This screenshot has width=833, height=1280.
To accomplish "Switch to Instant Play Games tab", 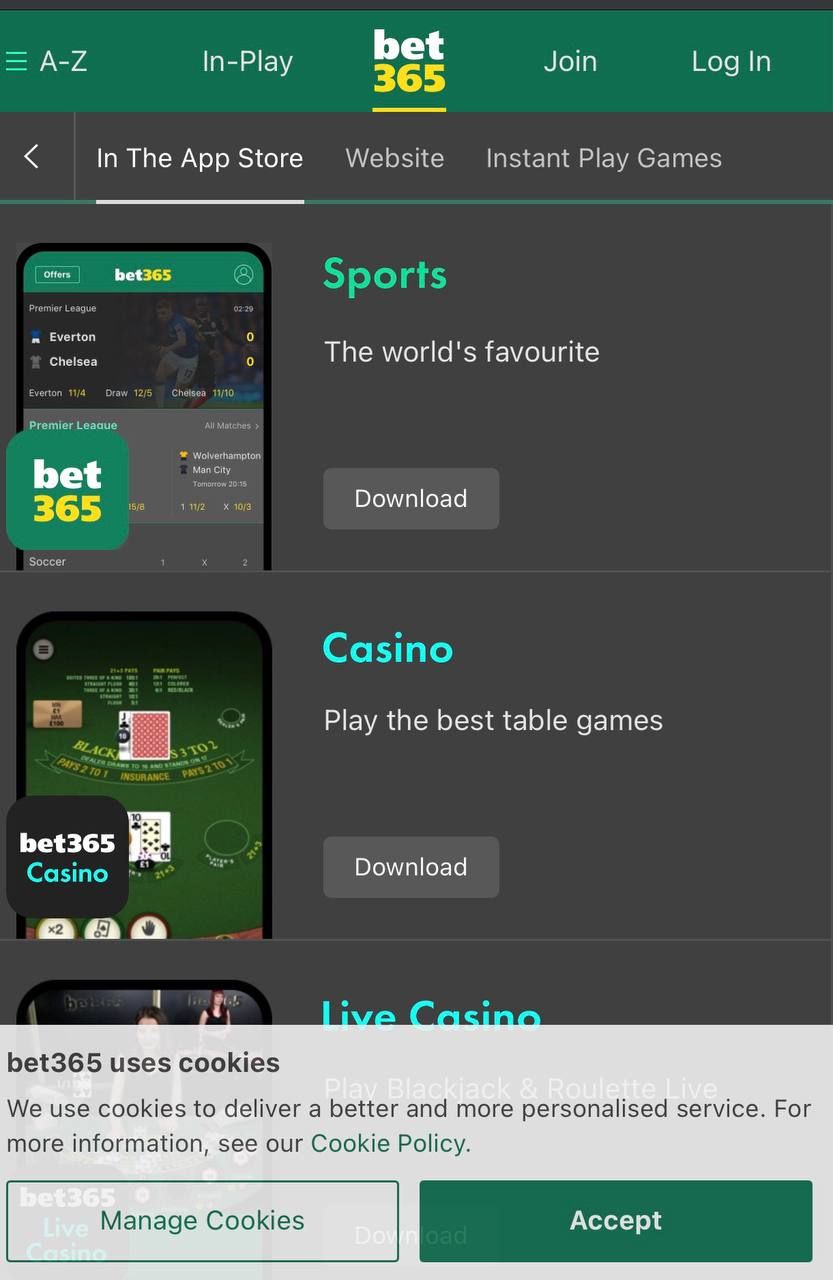I will point(603,158).
